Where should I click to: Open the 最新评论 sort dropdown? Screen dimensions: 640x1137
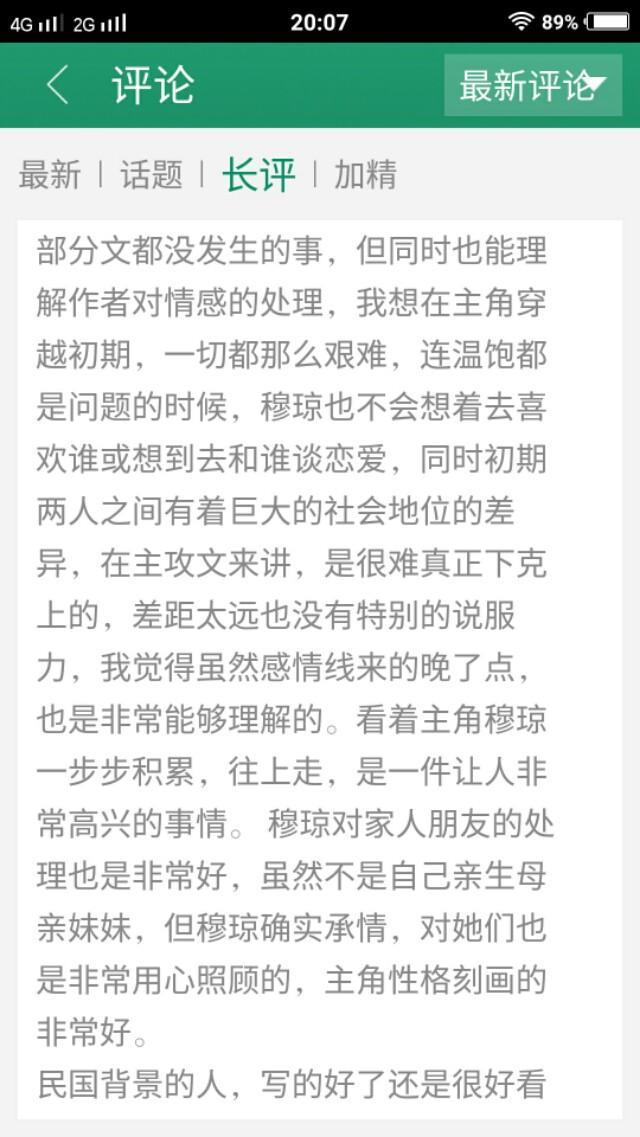click(533, 86)
